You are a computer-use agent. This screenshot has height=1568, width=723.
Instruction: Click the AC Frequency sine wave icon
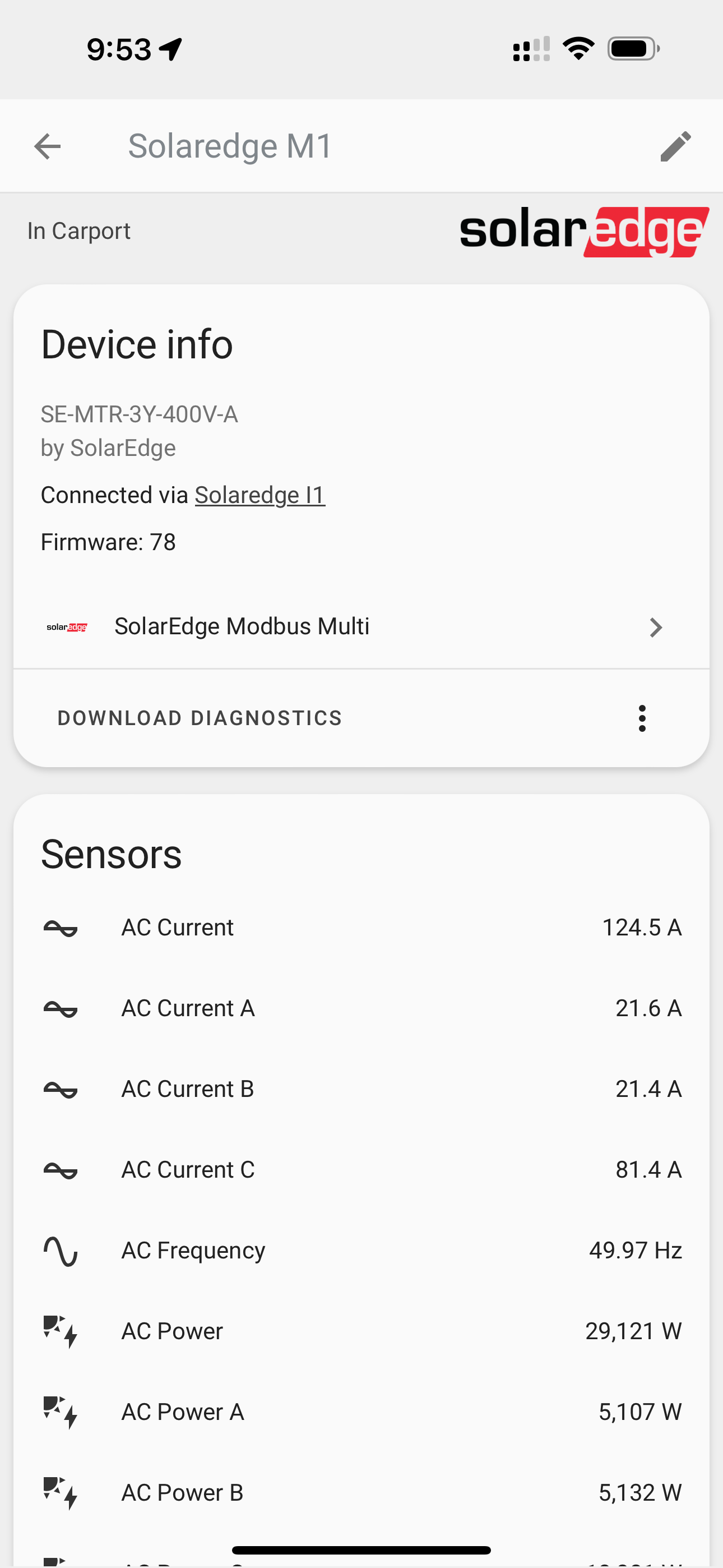pyautogui.click(x=61, y=1251)
